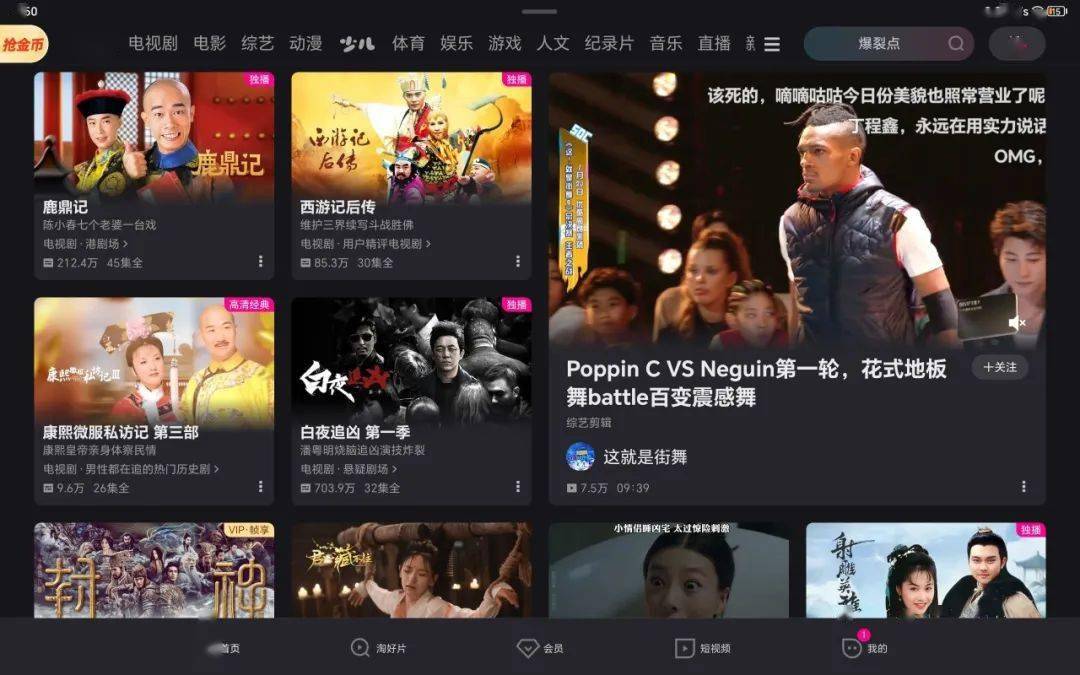Switch to the 淘好片 bottom tab
The height and width of the screenshot is (675, 1080).
[x=378, y=648]
